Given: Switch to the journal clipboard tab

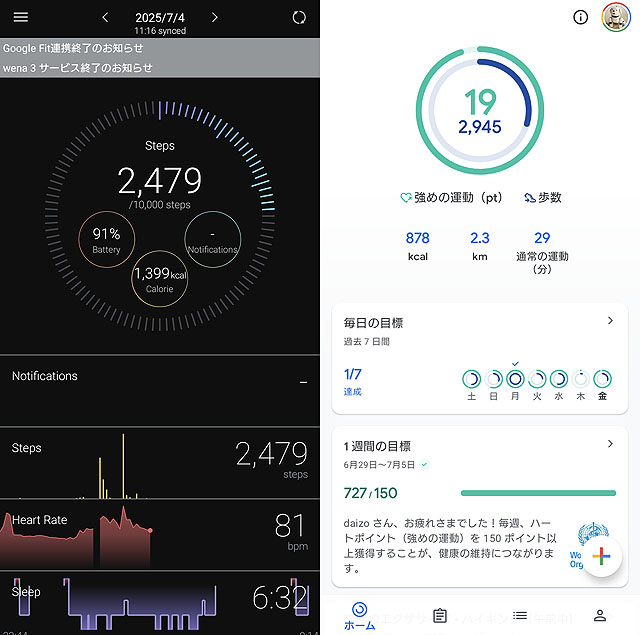Looking at the screenshot, I should click(440, 615).
